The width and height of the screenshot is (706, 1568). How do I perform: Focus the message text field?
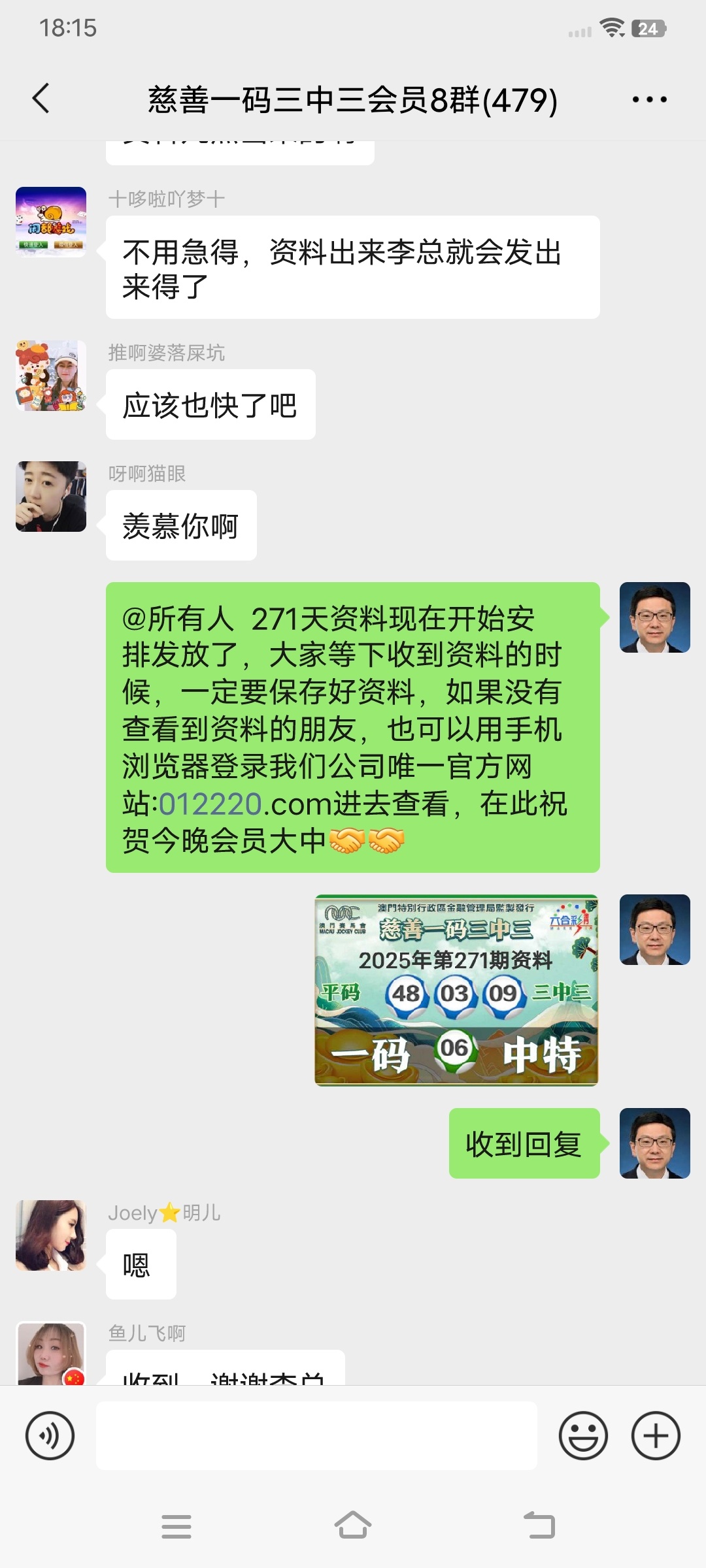point(316,1436)
